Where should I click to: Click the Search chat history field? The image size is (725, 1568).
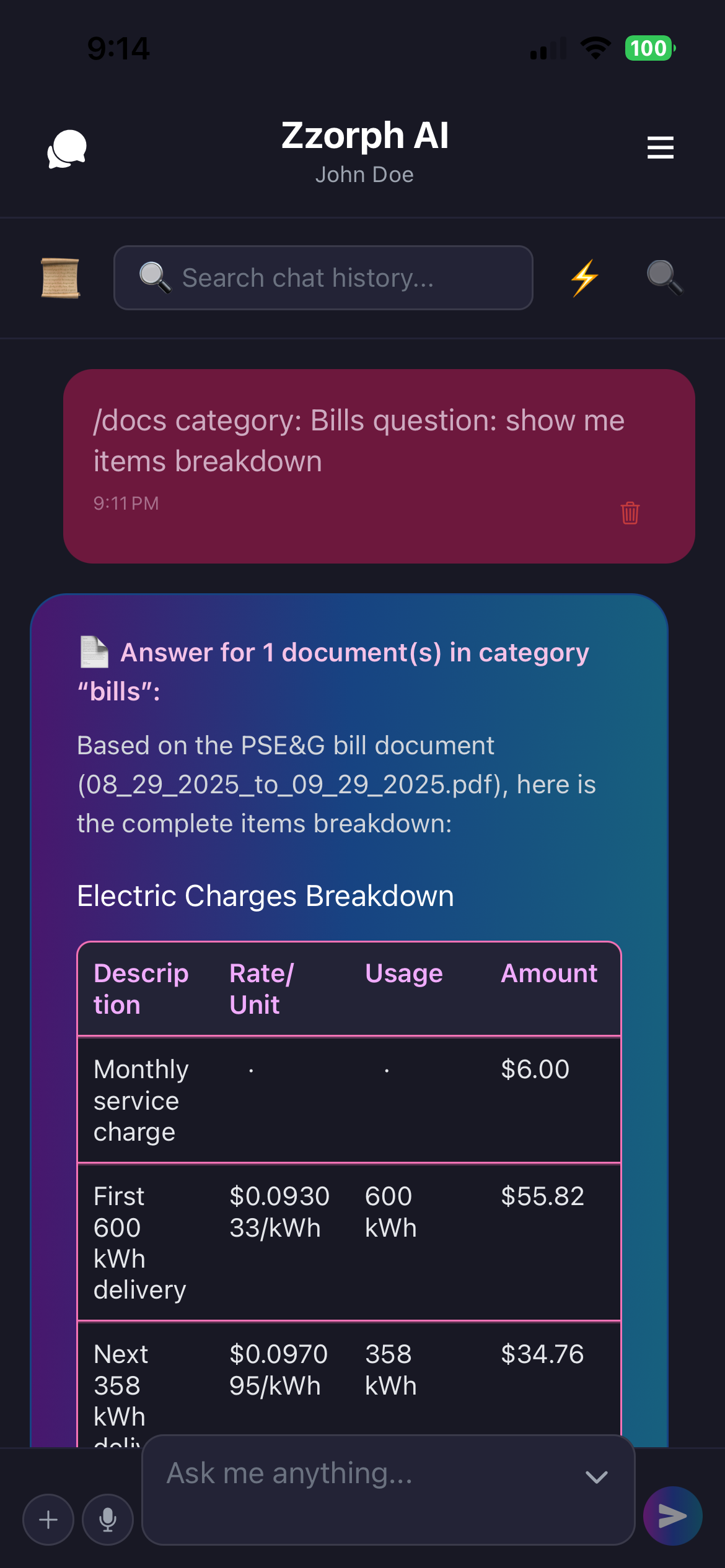[322, 277]
